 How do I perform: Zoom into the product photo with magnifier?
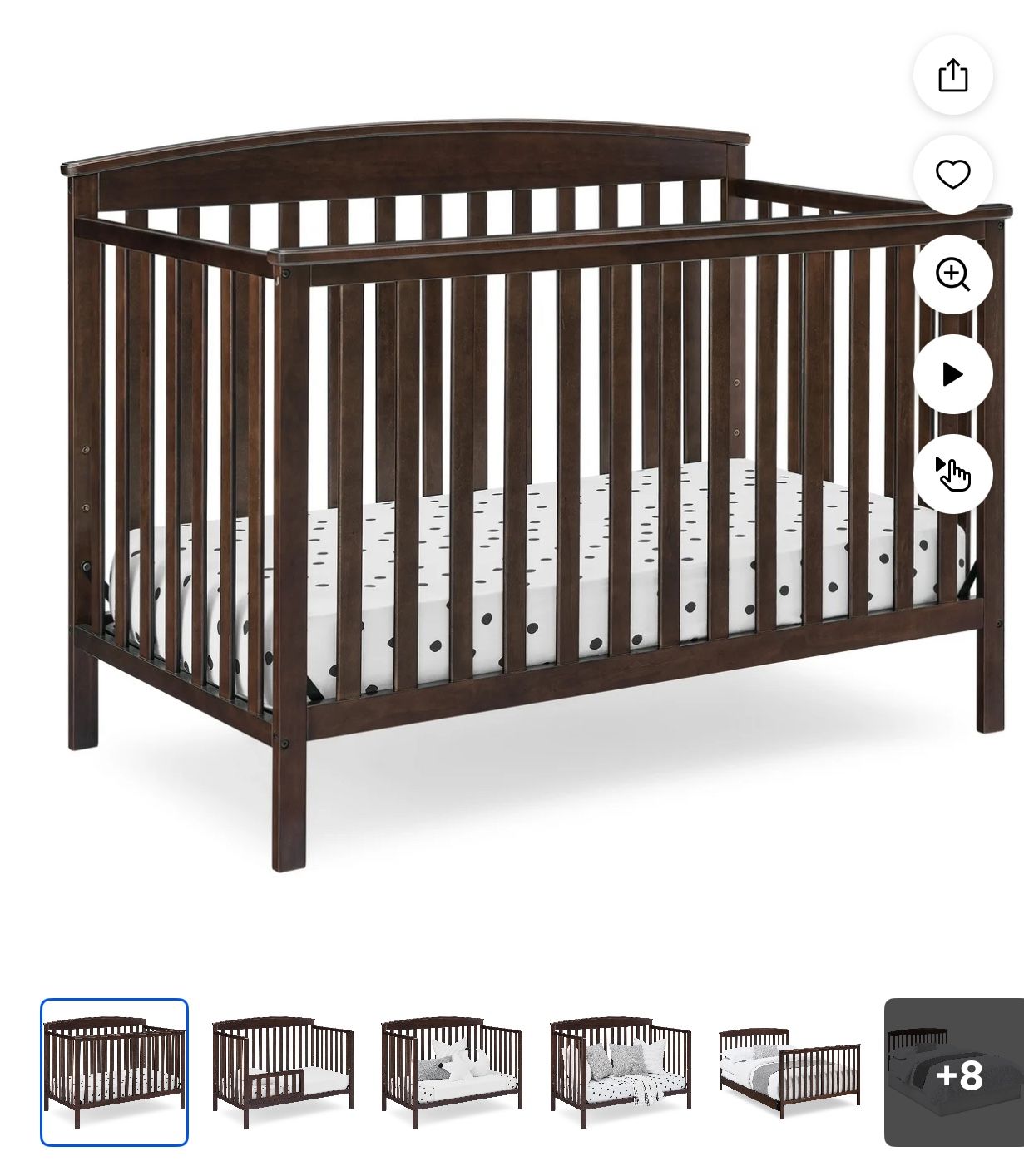click(952, 274)
